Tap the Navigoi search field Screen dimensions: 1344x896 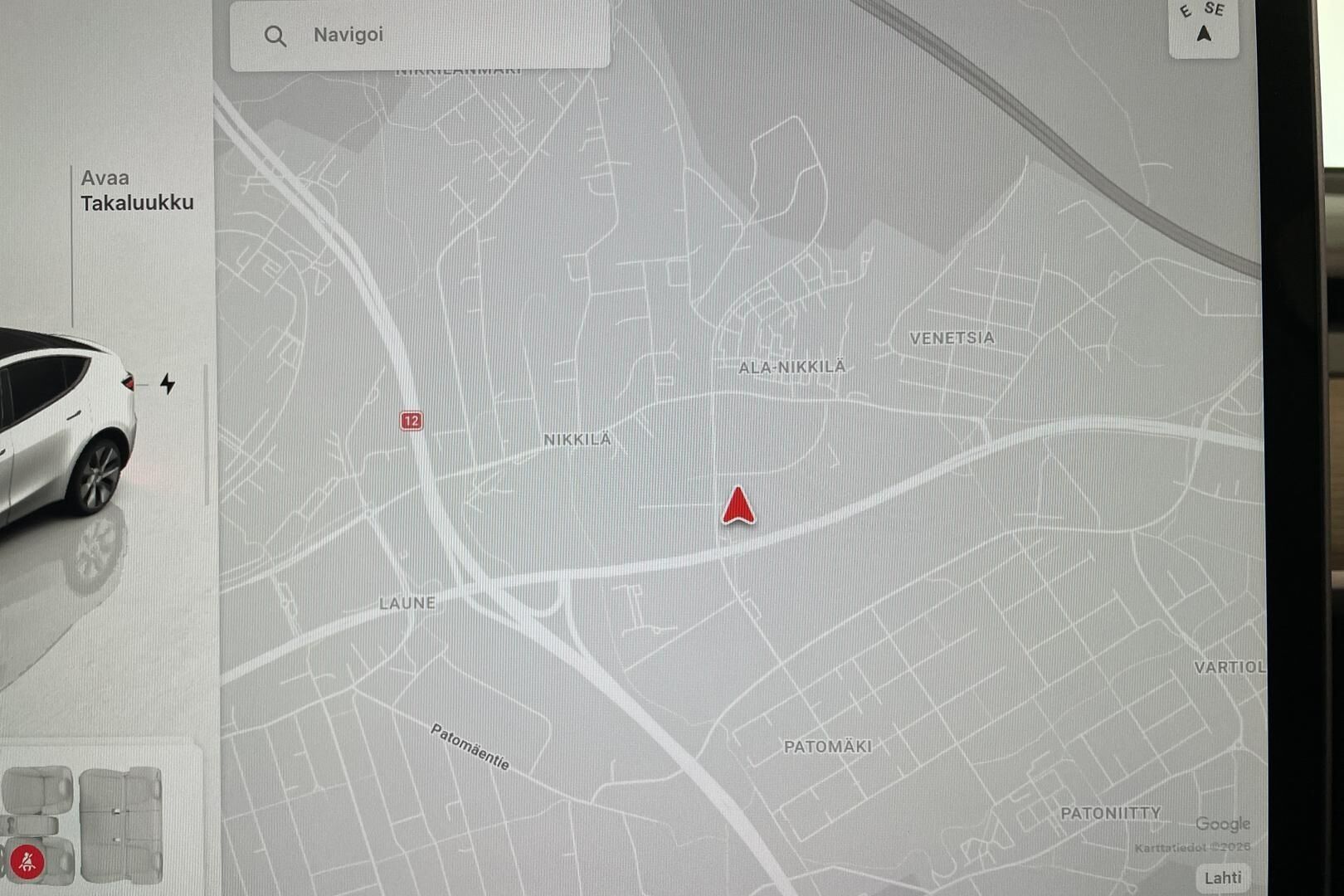coord(420,35)
